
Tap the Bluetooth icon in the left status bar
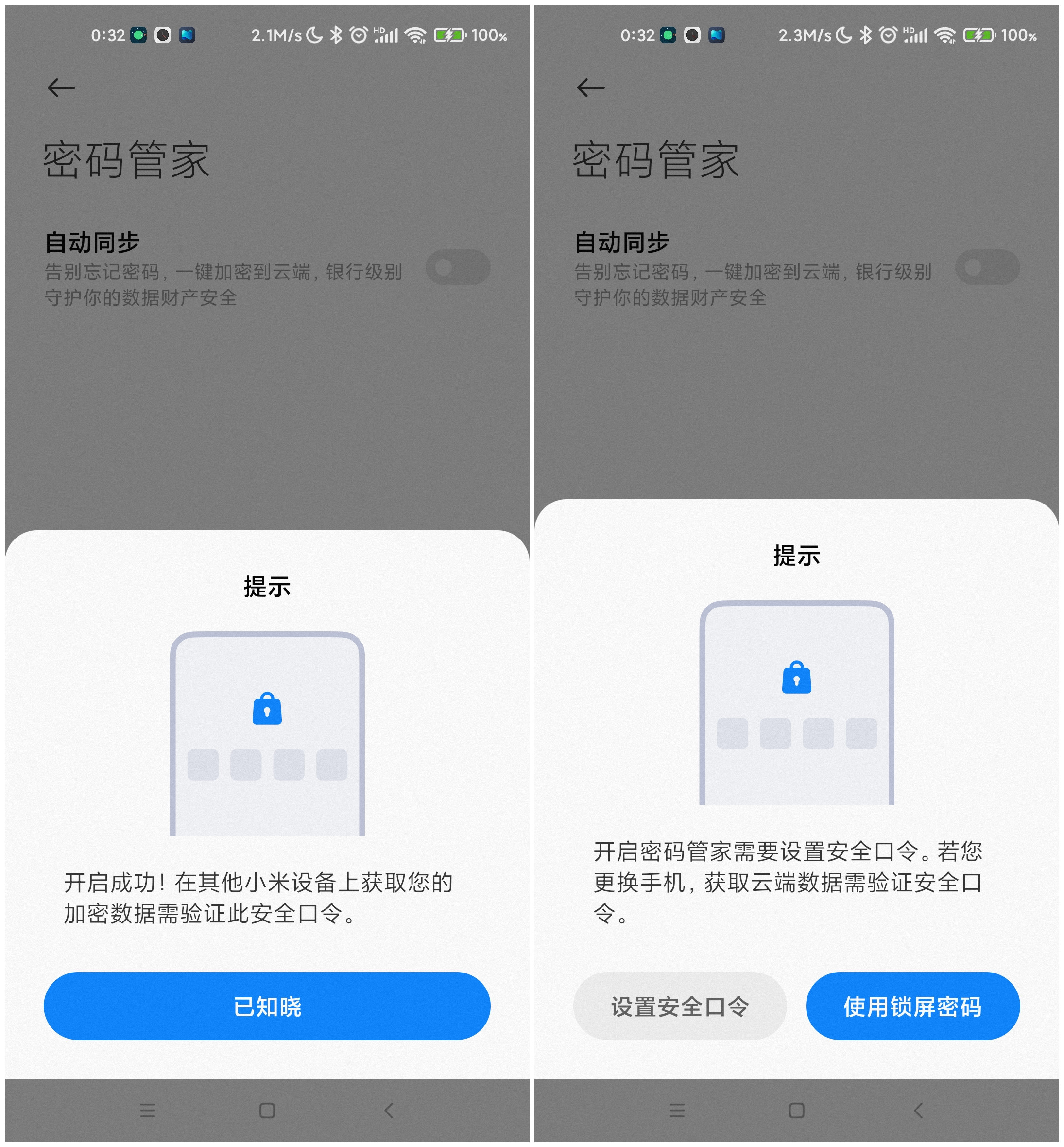pyautogui.click(x=336, y=35)
